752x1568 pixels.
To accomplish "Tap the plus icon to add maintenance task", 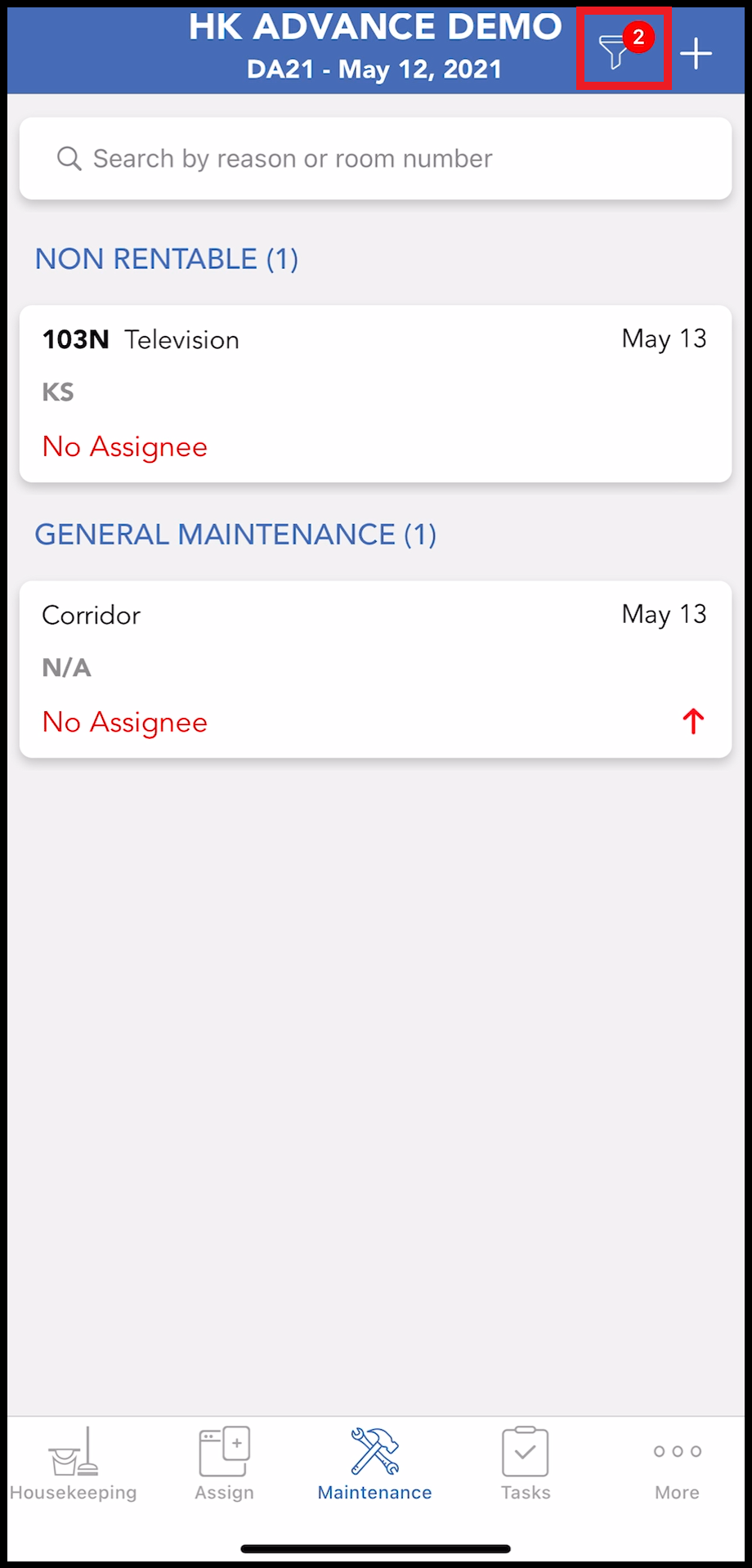I will 696,53.
